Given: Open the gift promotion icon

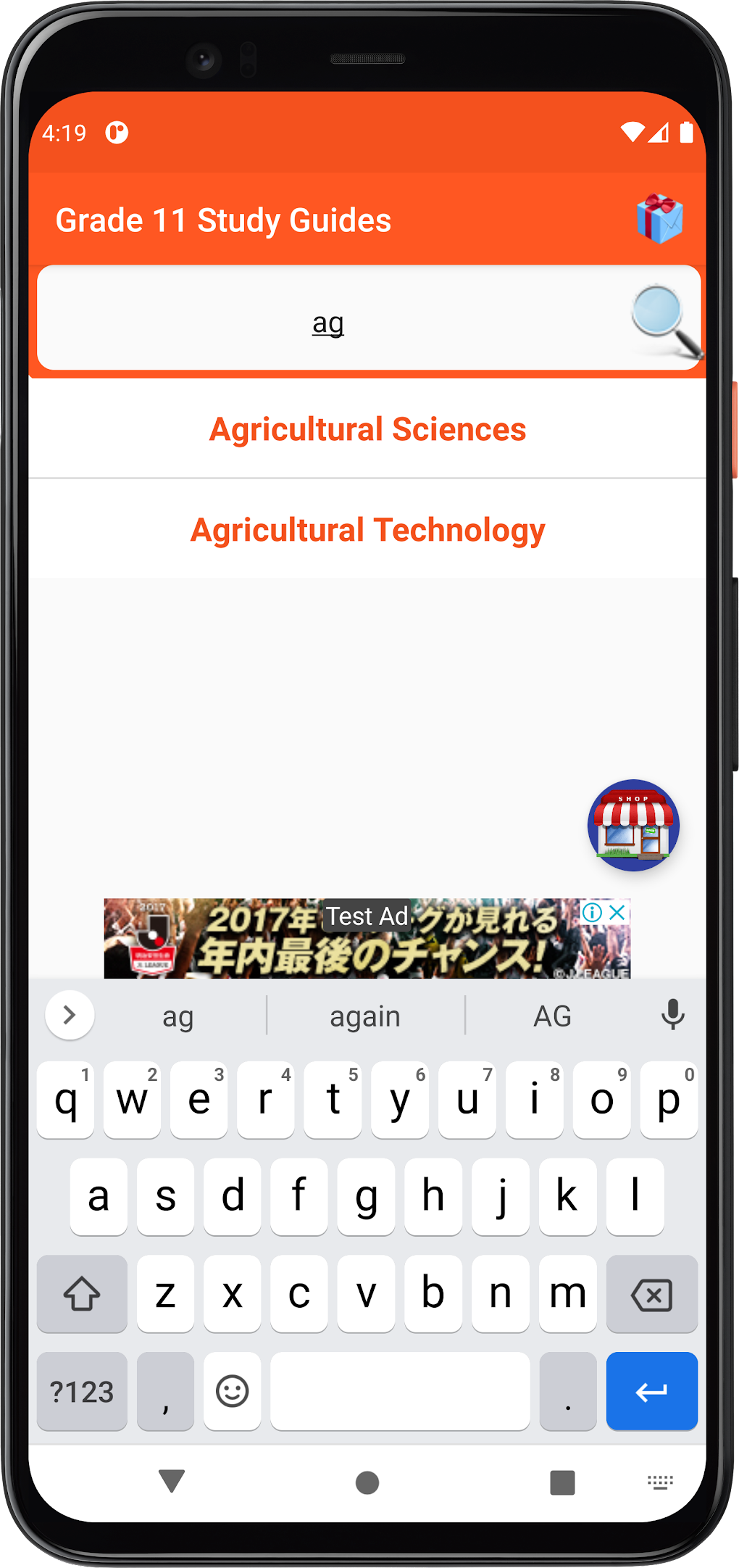Looking at the screenshot, I should pos(659,220).
